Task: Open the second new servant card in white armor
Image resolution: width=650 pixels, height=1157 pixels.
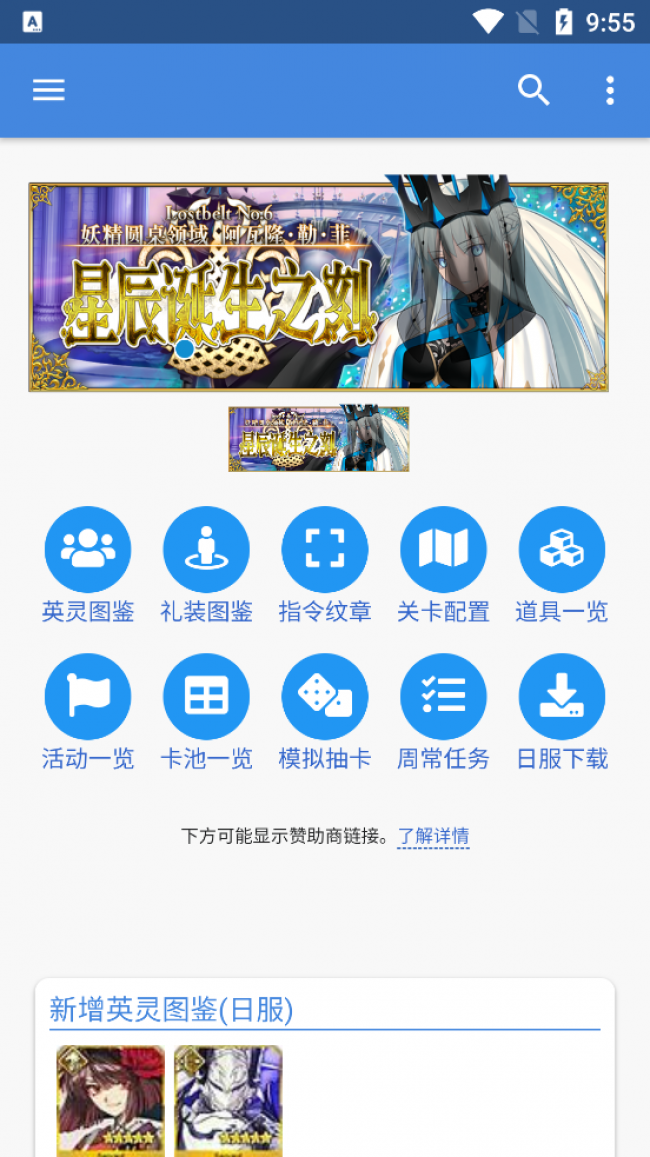Action: tap(228, 1100)
